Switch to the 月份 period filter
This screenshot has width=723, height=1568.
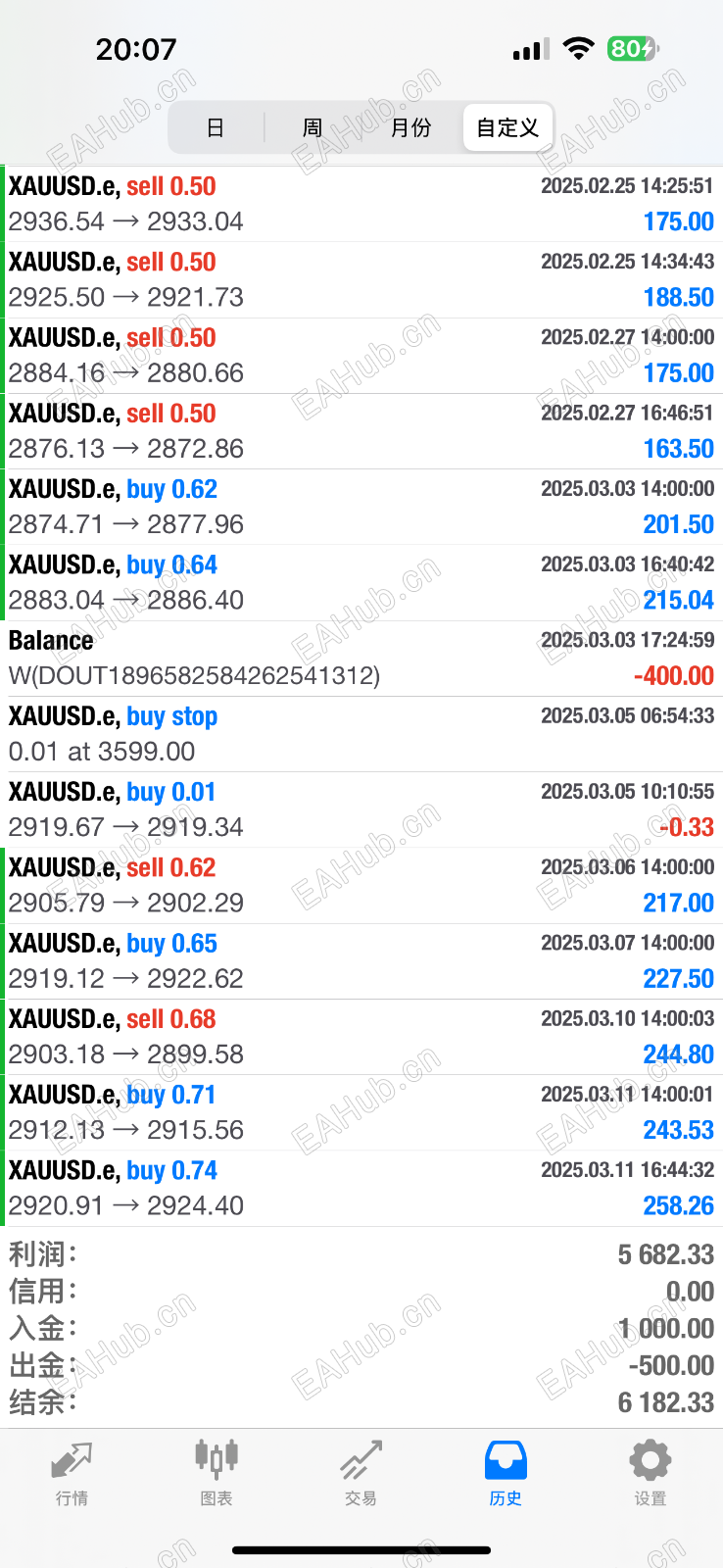[x=410, y=128]
